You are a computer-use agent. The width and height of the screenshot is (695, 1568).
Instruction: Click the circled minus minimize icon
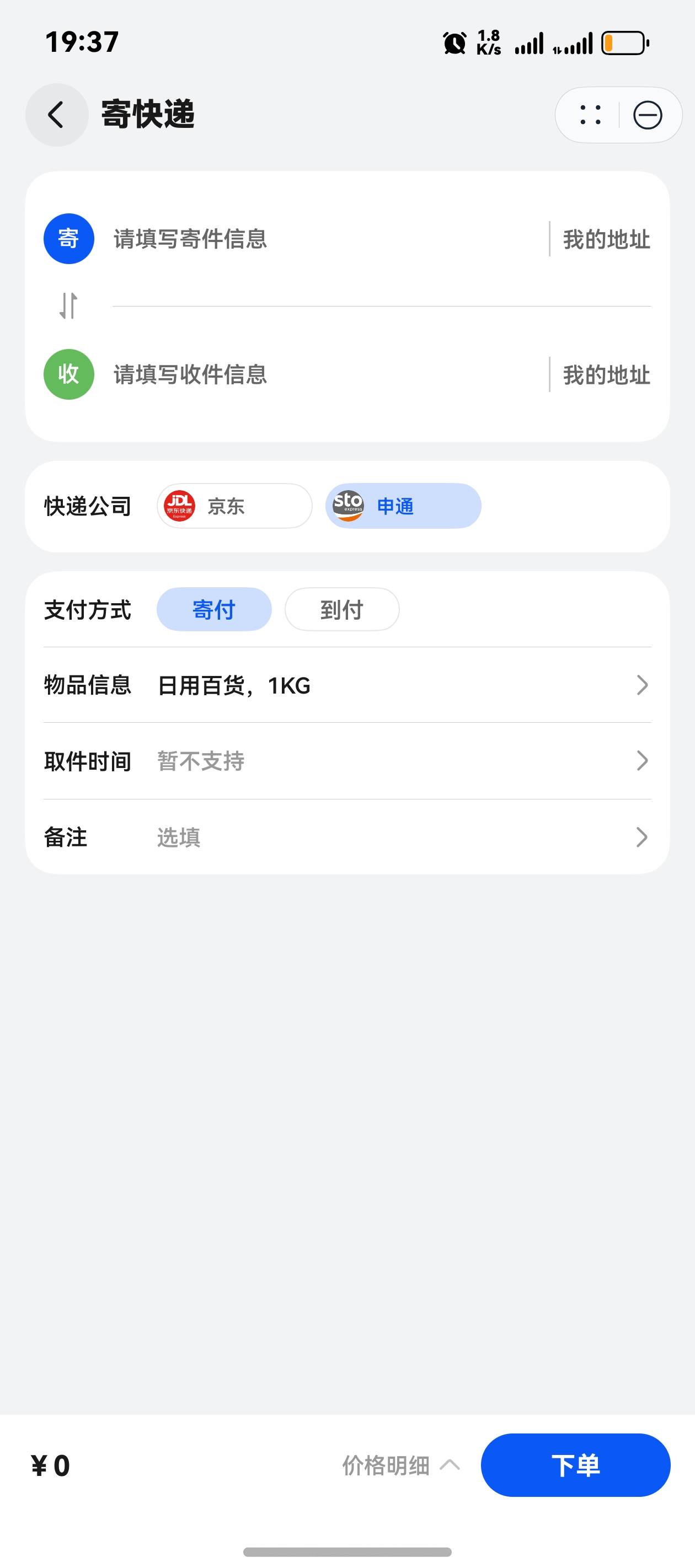click(x=648, y=115)
